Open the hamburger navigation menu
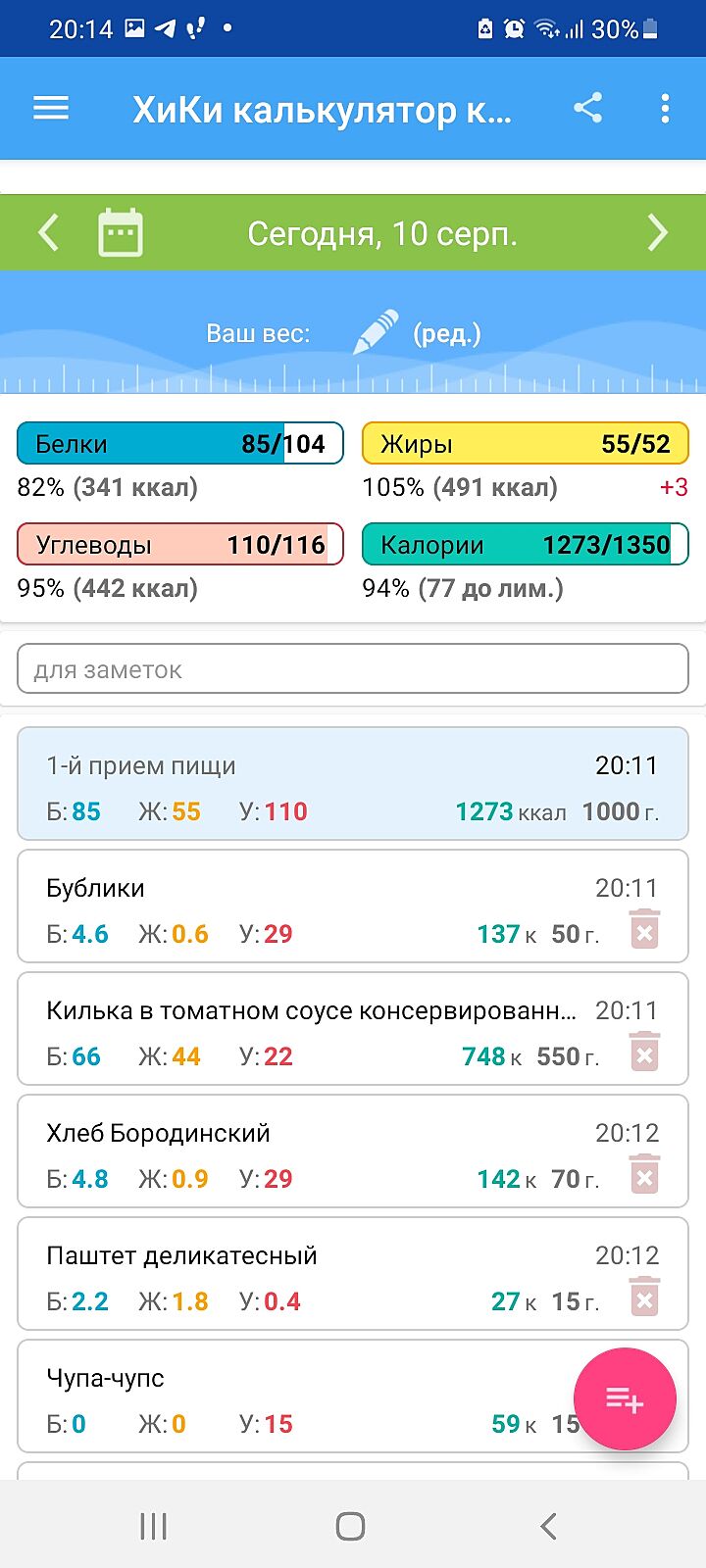The height and width of the screenshot is (1568, 706). click(51, 108)
